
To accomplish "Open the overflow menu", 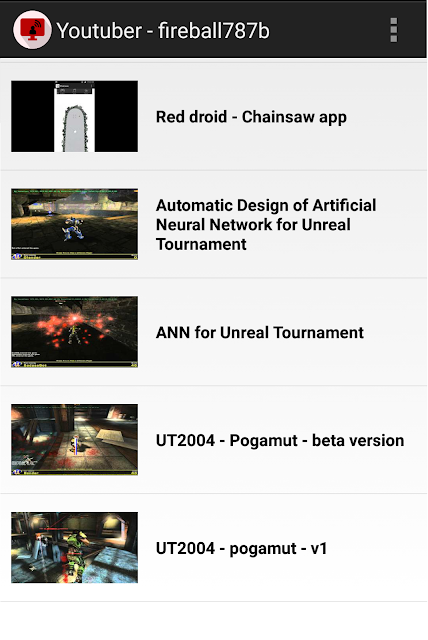I will click(393, 30).
